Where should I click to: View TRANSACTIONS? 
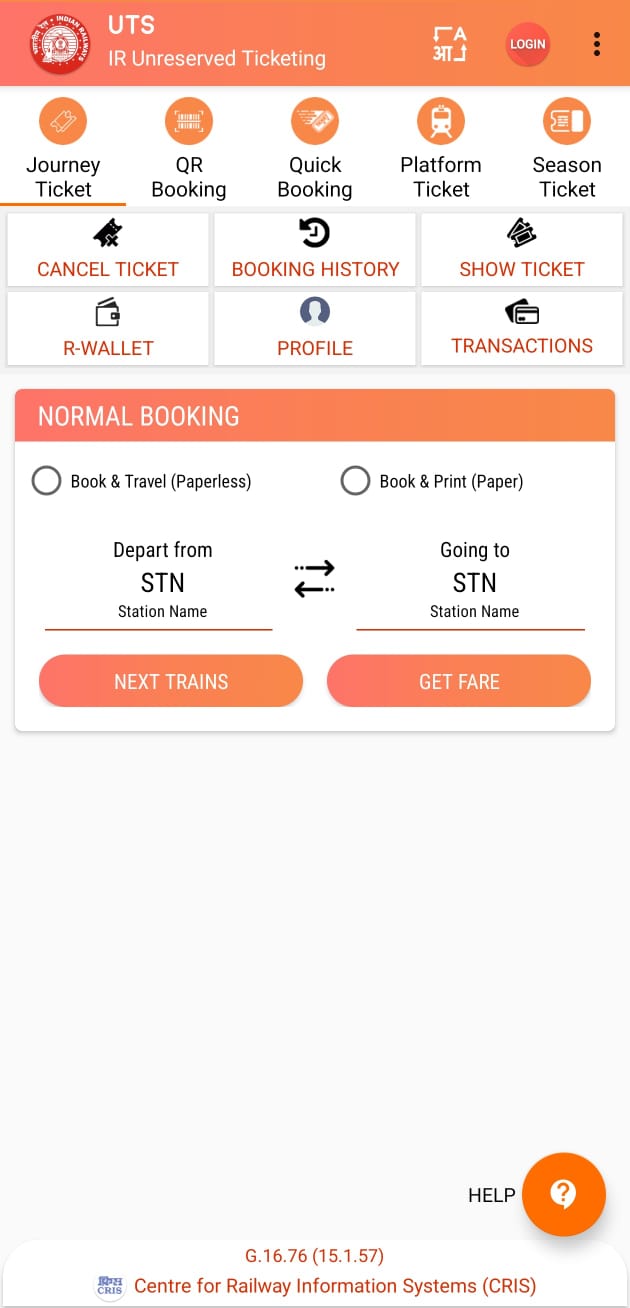[x=521, y=328]
